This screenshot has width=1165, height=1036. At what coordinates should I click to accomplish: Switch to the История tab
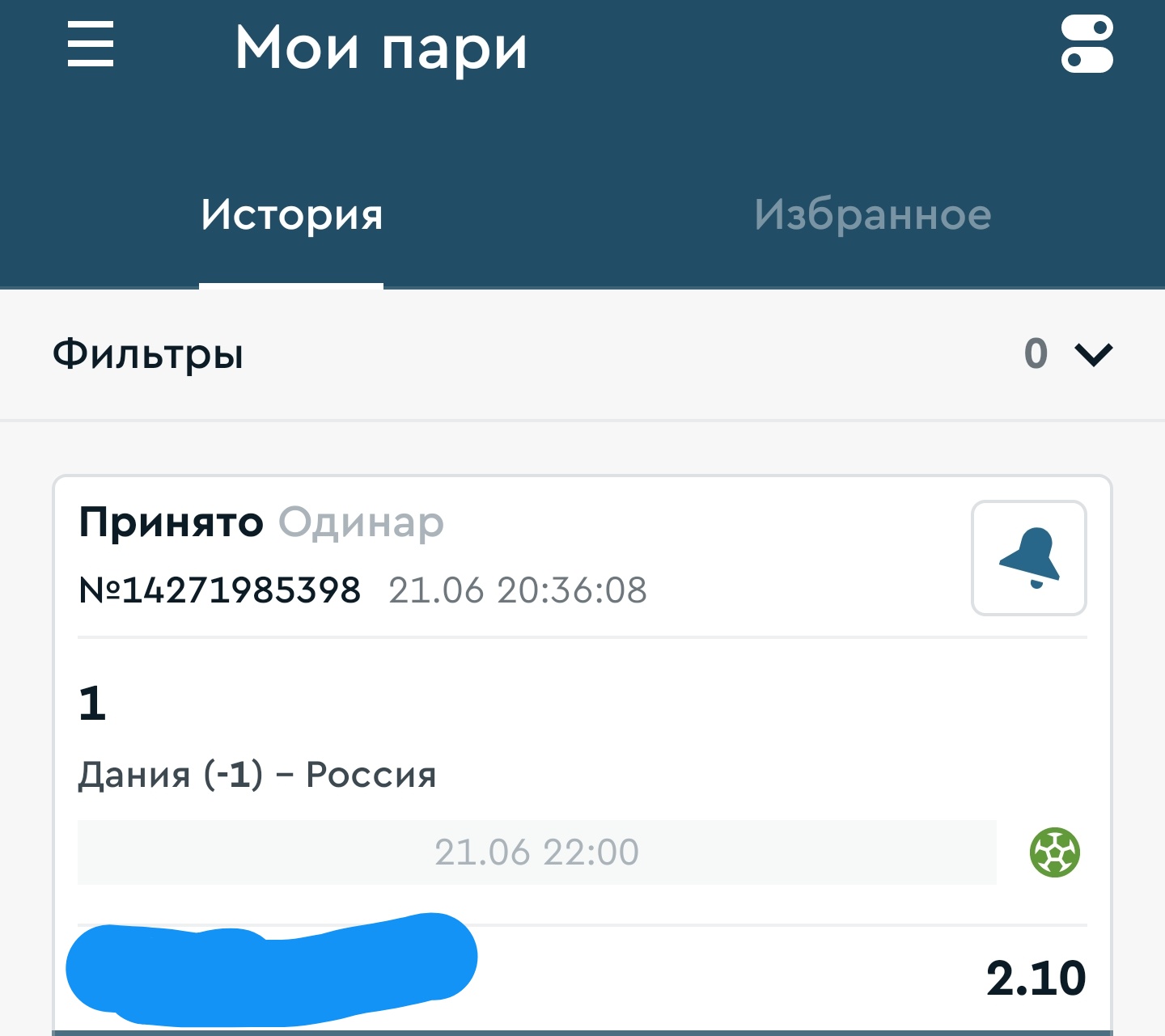[291, 215]
